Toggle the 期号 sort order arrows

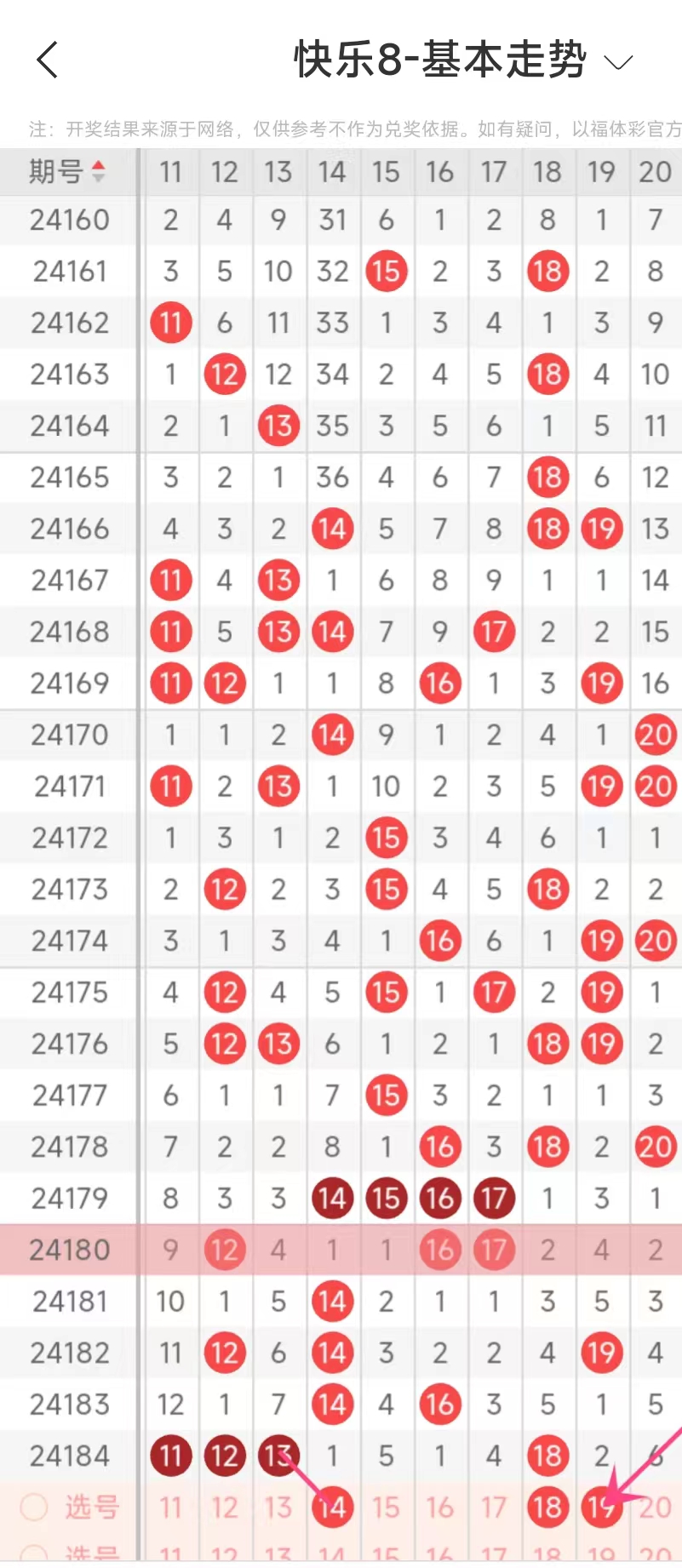click(98, 172)
